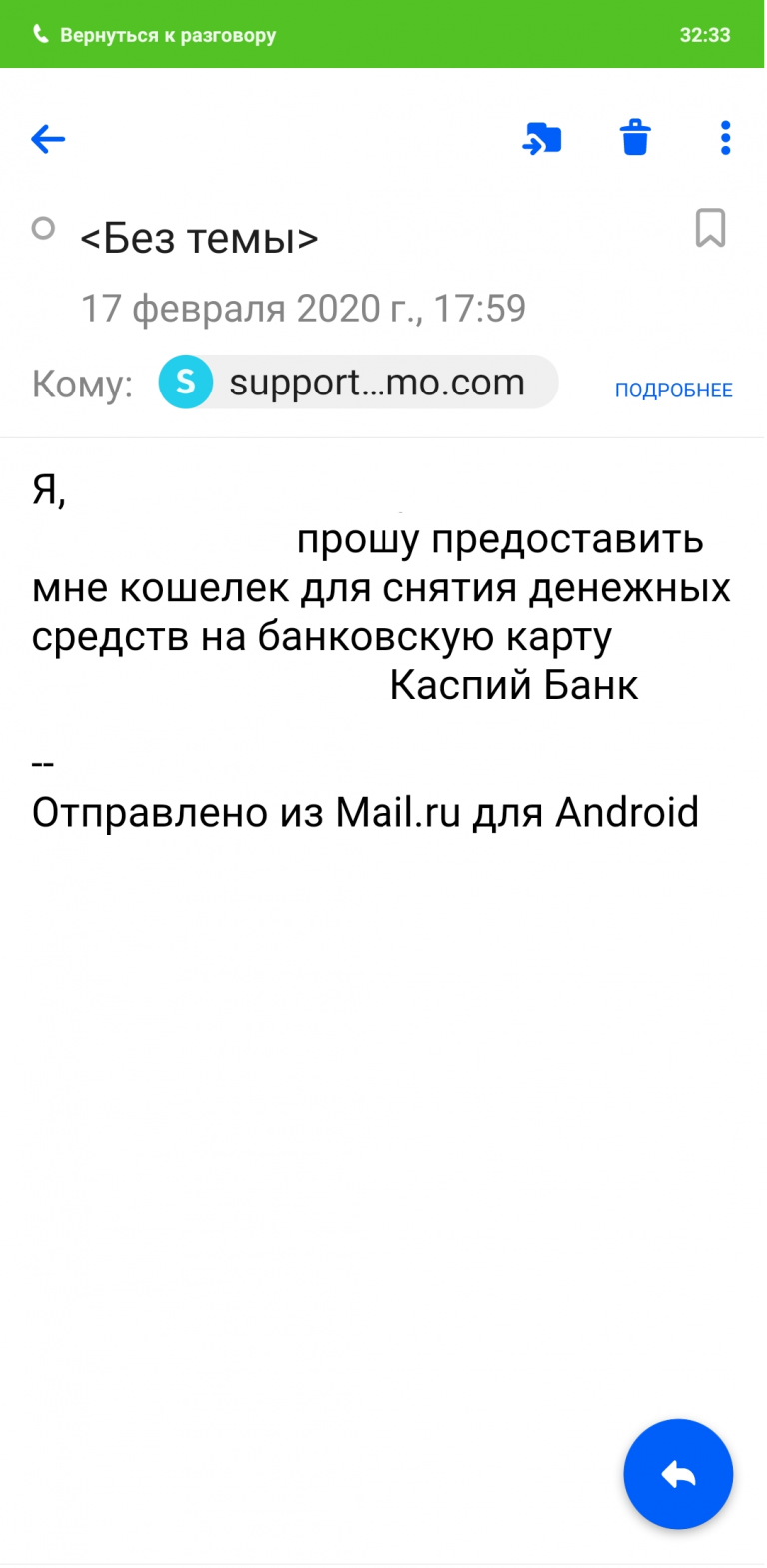Flag the email with bookmark icon
Viewport: 767px width, 1568px height.
click(x=710, y=228)
